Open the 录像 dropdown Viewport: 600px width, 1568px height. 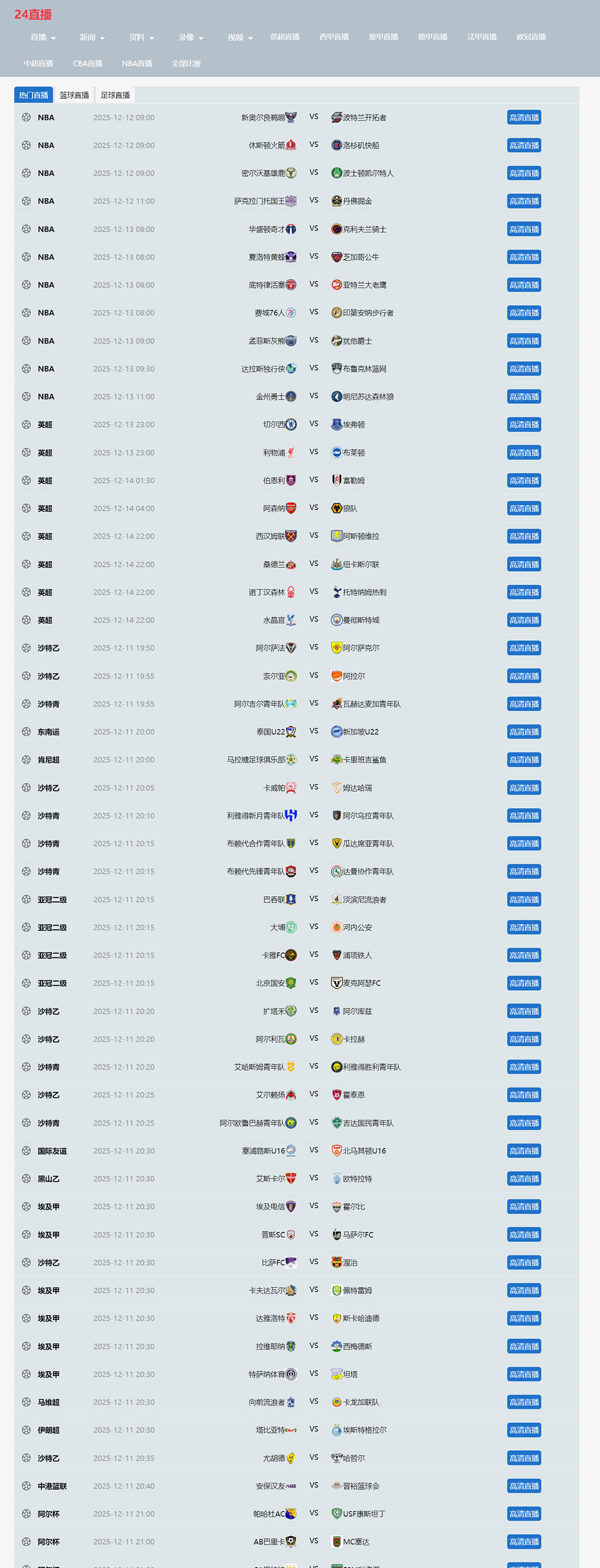click(x=191, y=37)
